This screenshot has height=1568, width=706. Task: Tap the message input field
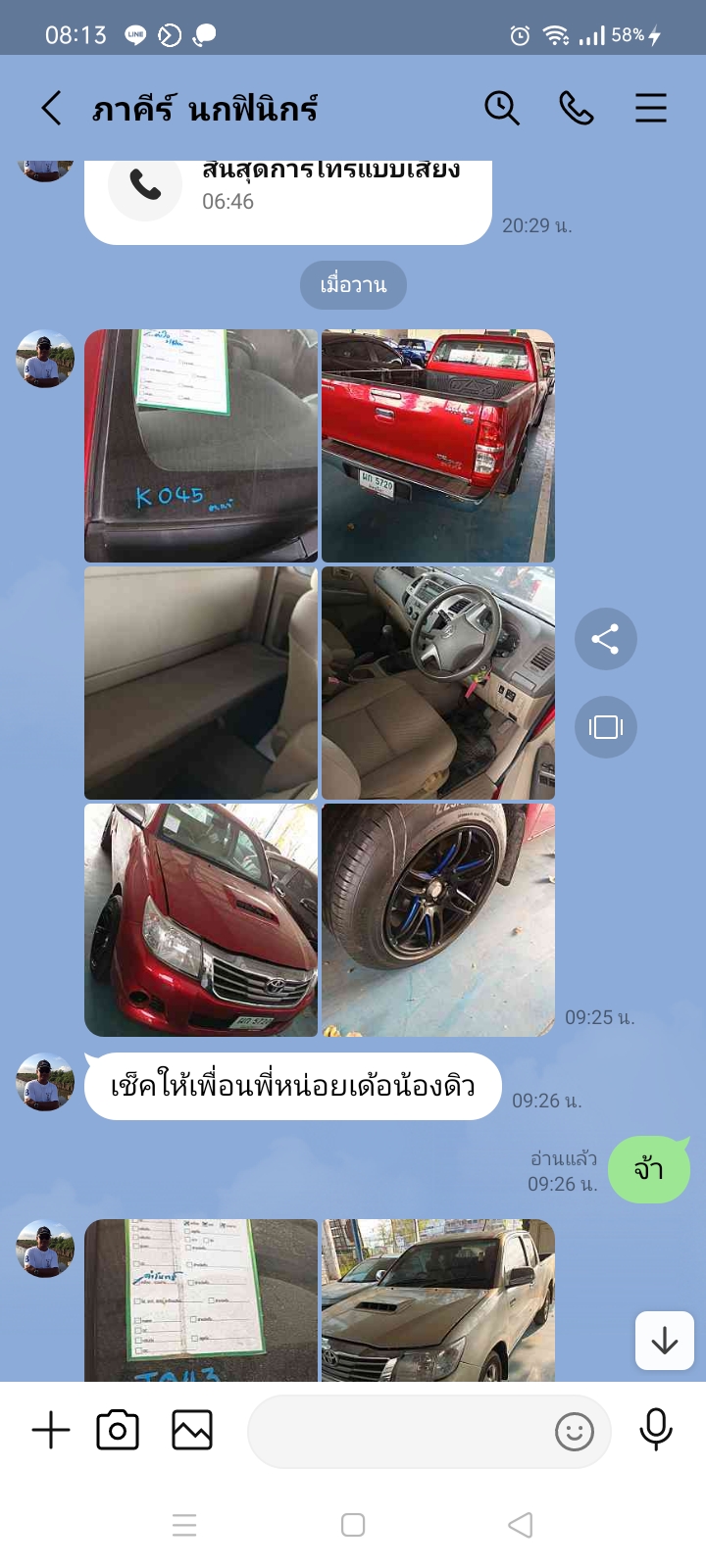pos(392,1432)
